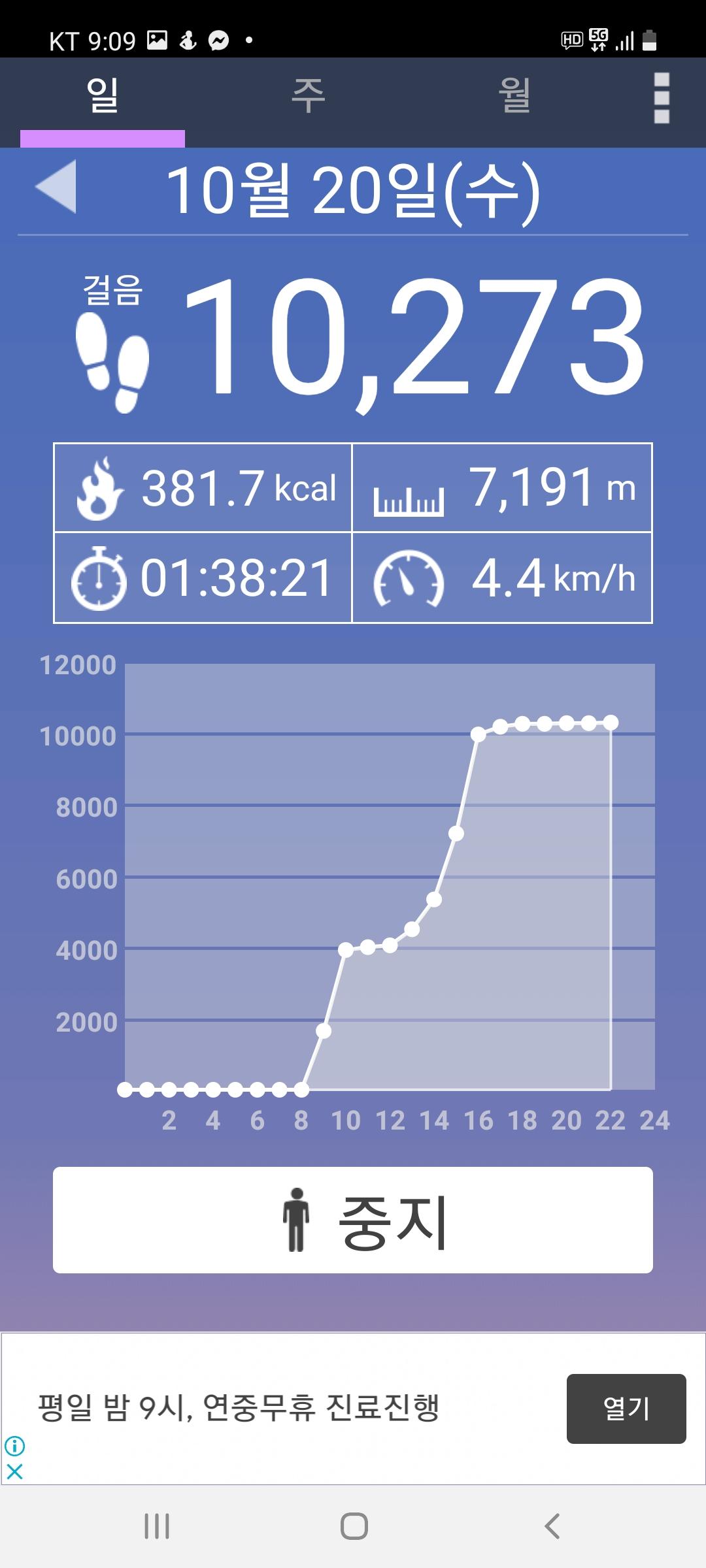Go back using the system back button

552,1526
